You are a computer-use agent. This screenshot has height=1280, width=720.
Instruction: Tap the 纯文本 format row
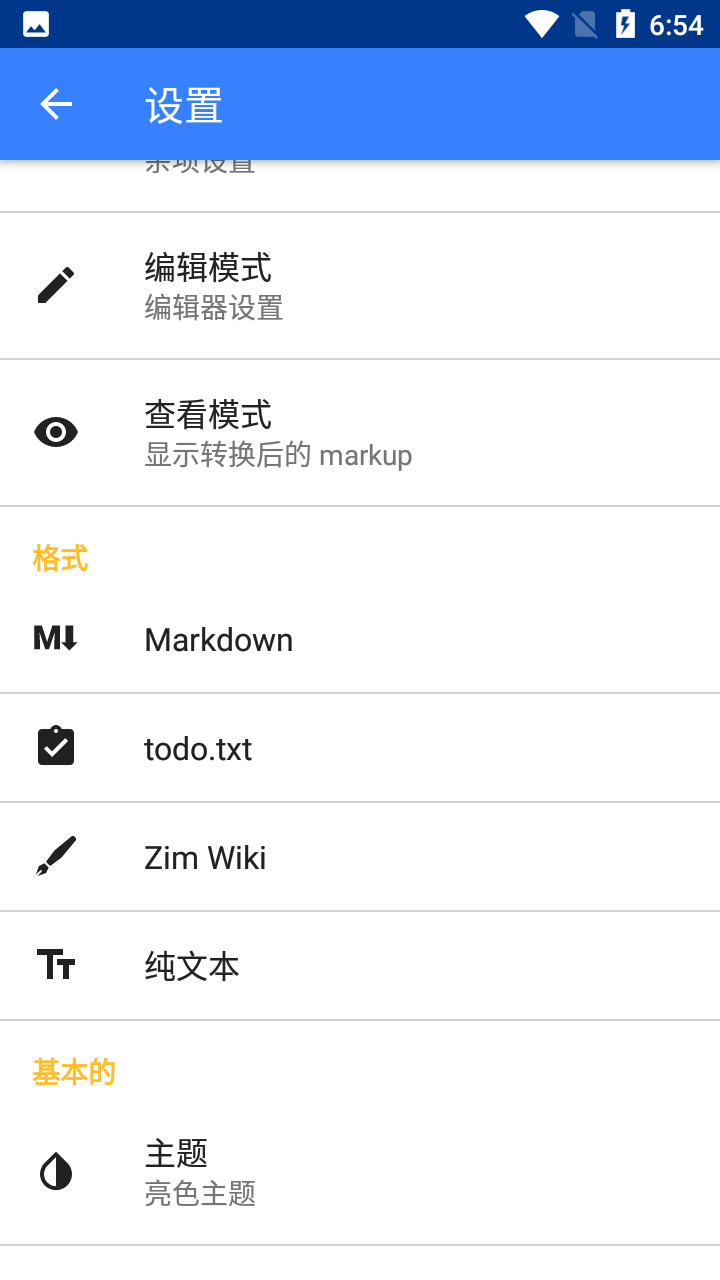click(x=360, y=966)
